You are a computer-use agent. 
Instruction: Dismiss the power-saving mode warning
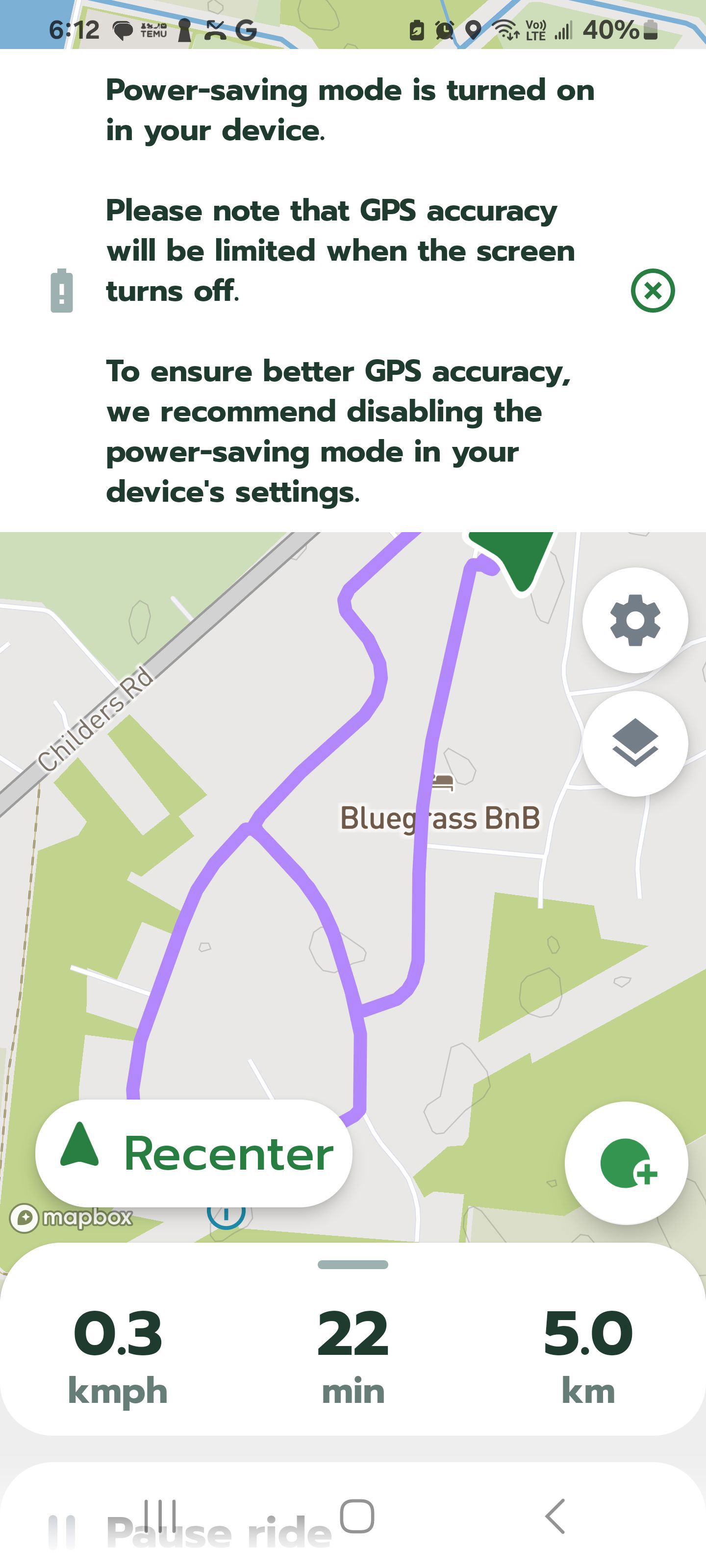tap(653, 291)
